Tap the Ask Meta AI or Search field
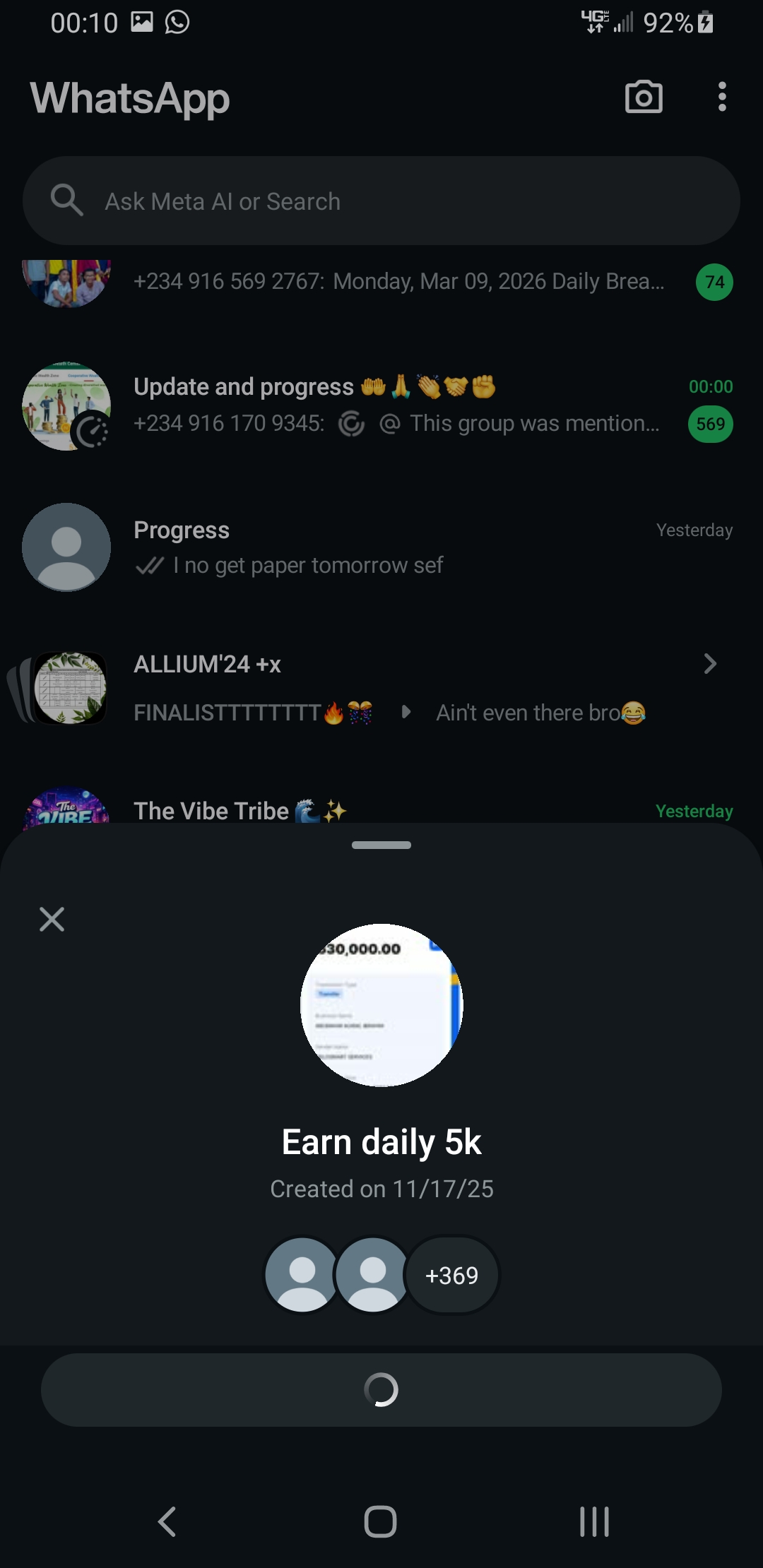The width and height of the screenshot is (763, 1568). tap(381, 201)
